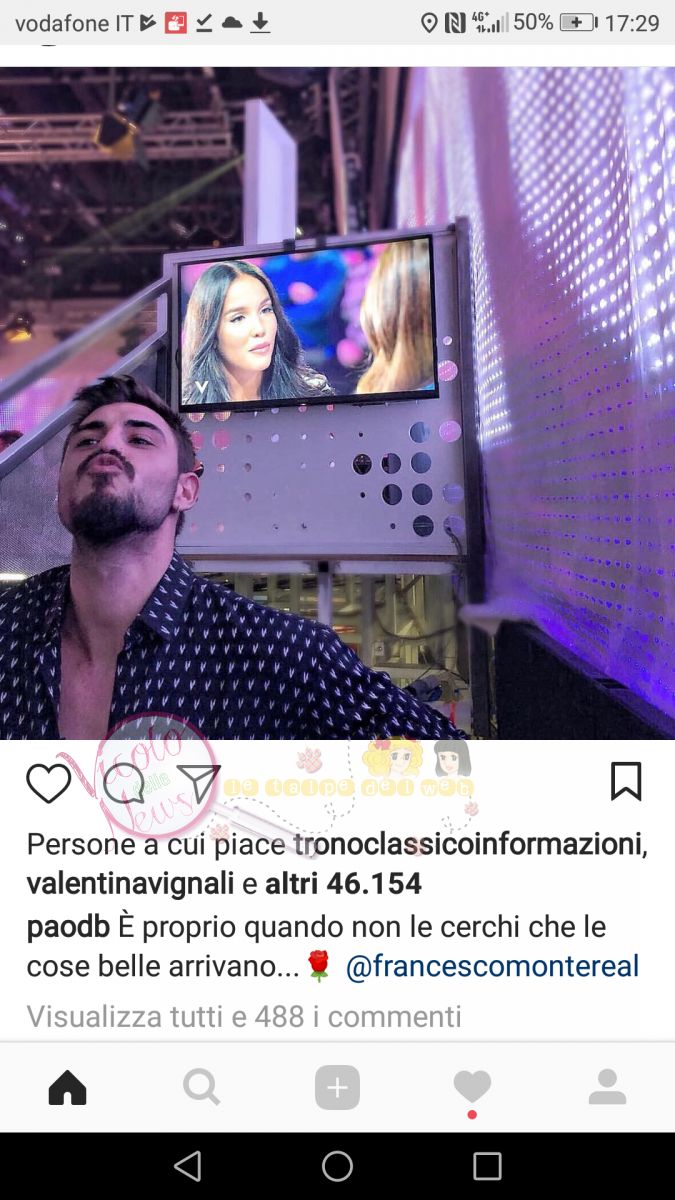Share the post via paper plane icon

point(198,783)
